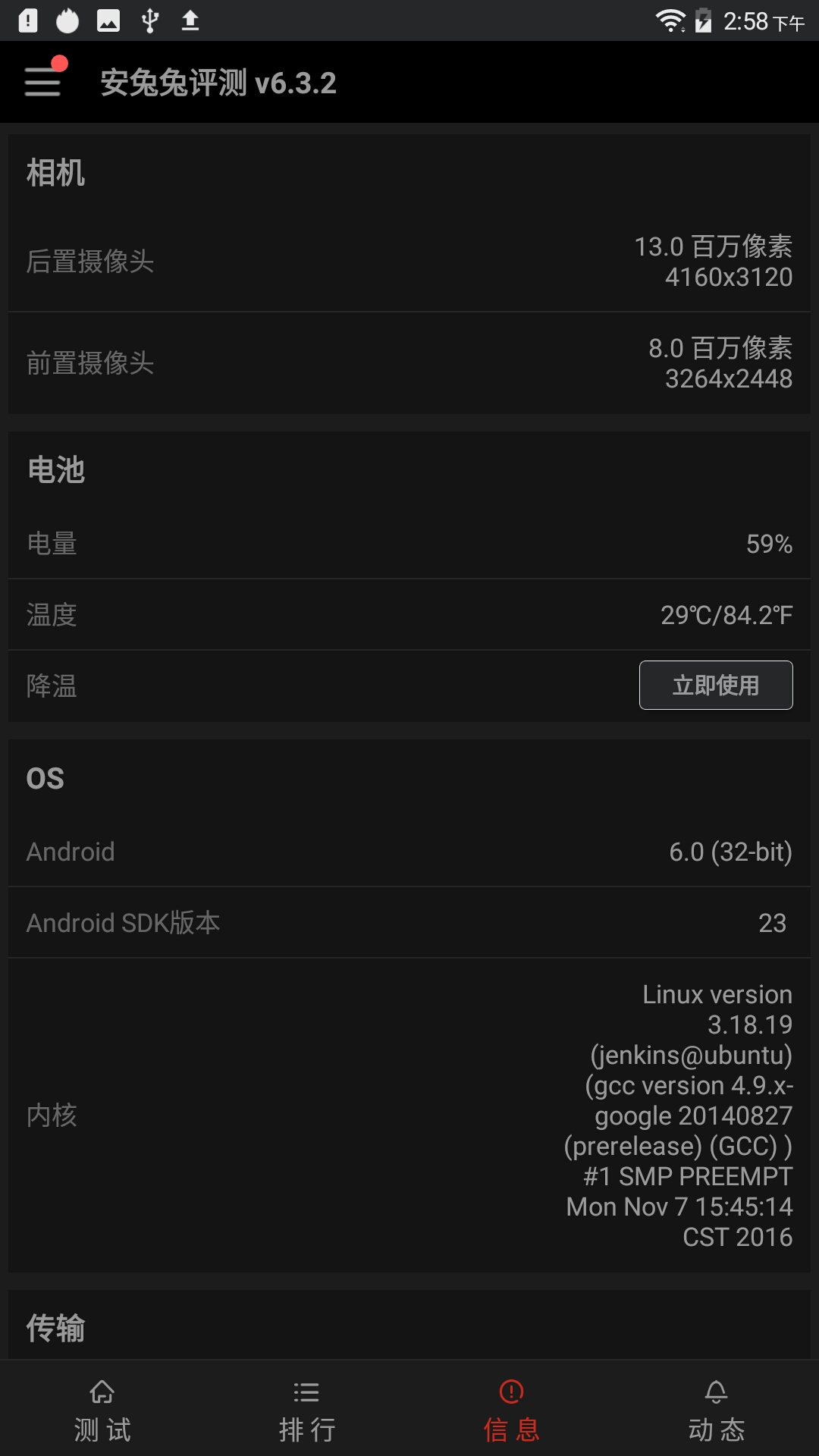Open the 动态 tab

pos(717,1410)
